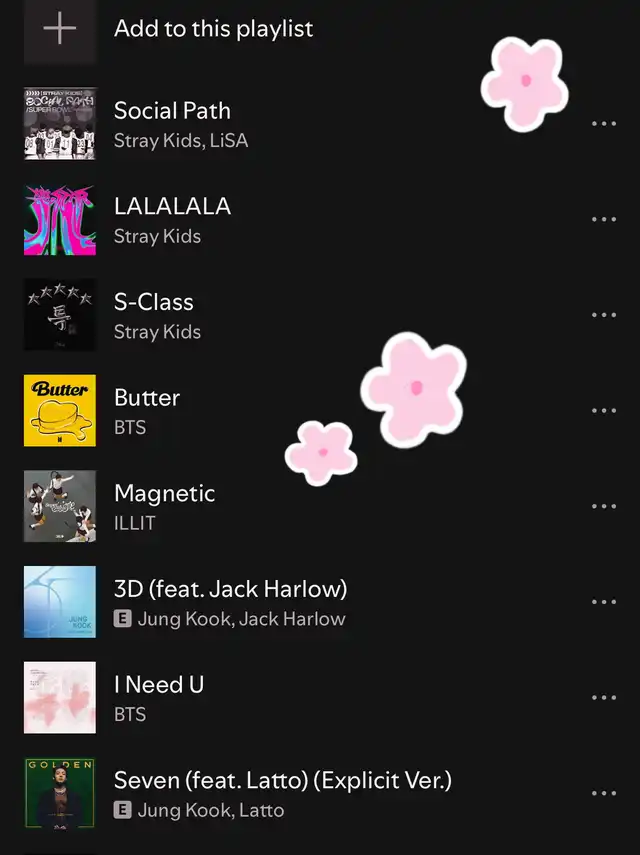Open more options for Butter
Viewport: 640px width, 855px height.
coord(603,411)
